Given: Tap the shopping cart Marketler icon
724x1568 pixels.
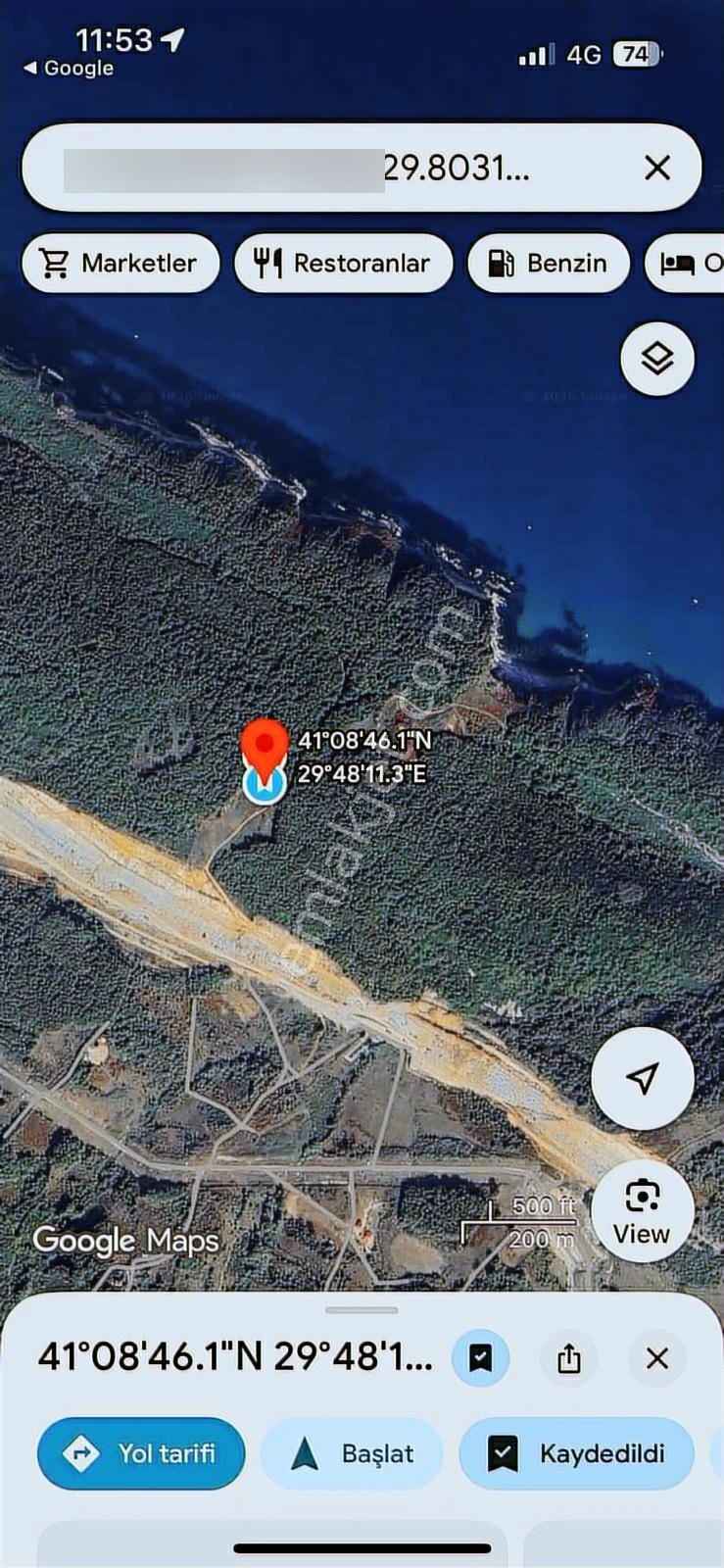Looking at the screenshot, I should coord(59,263).
